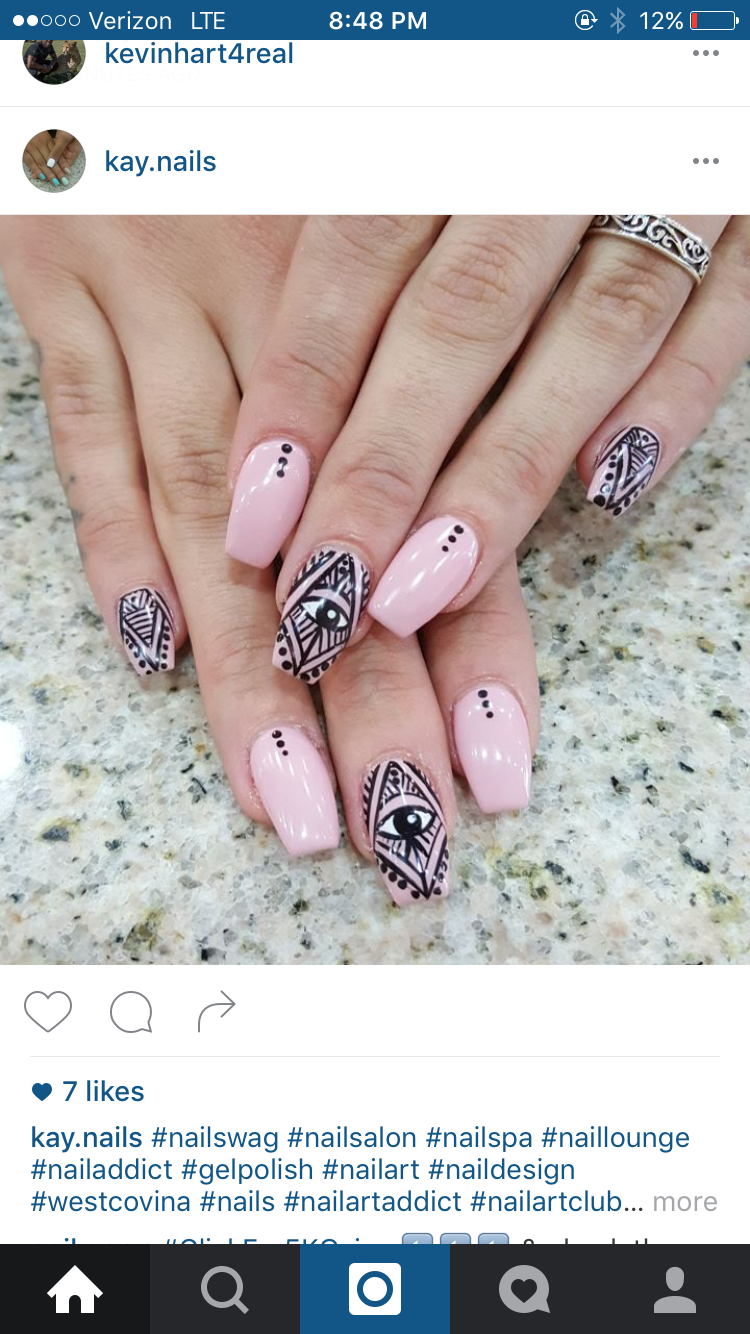This screenshot has width=750, height=1334.
Task: Open overflow menu on kay.nails post
Action: click(705, 161)
